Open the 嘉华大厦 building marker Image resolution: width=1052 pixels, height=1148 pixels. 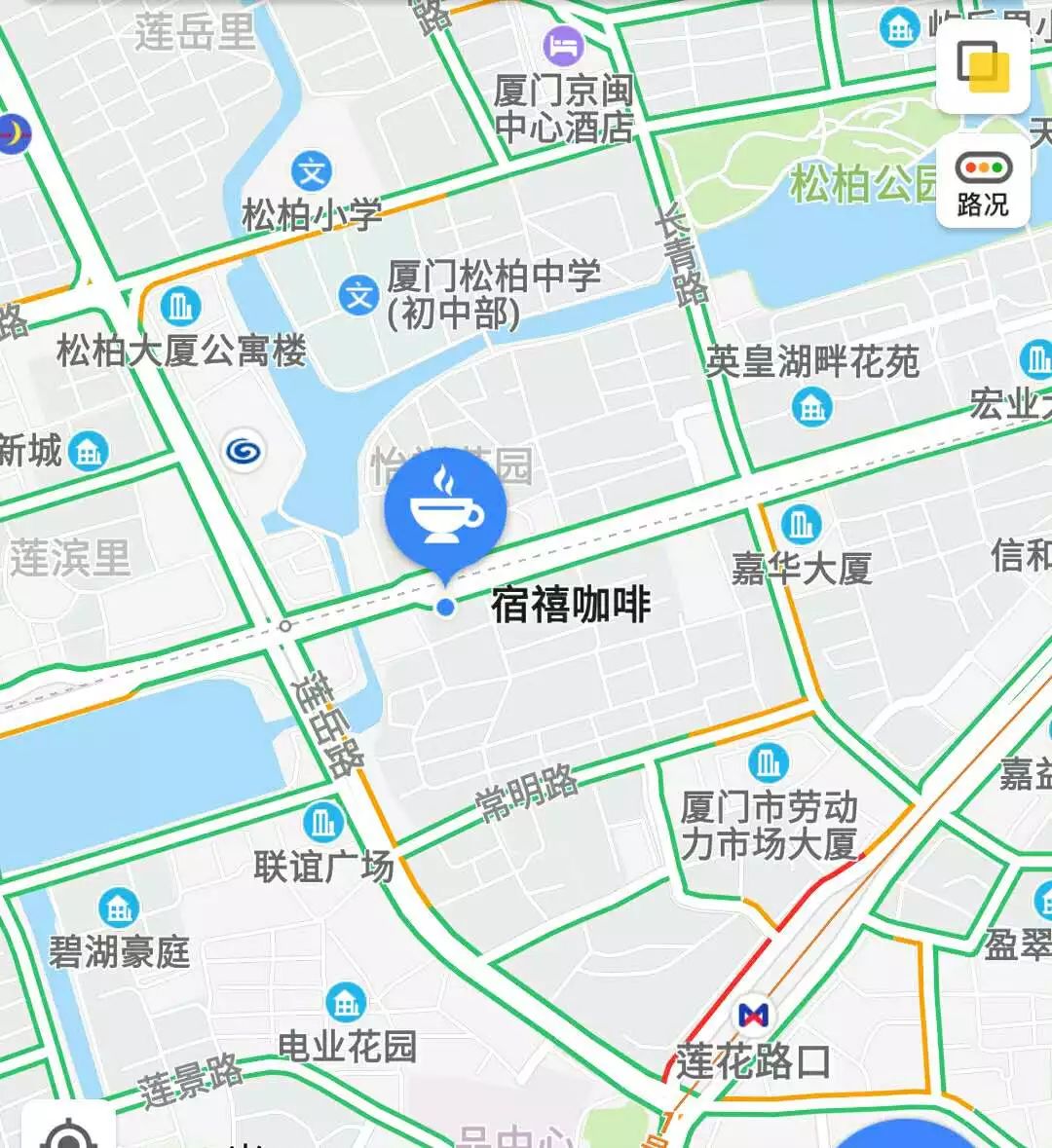(x=800, y=525)
